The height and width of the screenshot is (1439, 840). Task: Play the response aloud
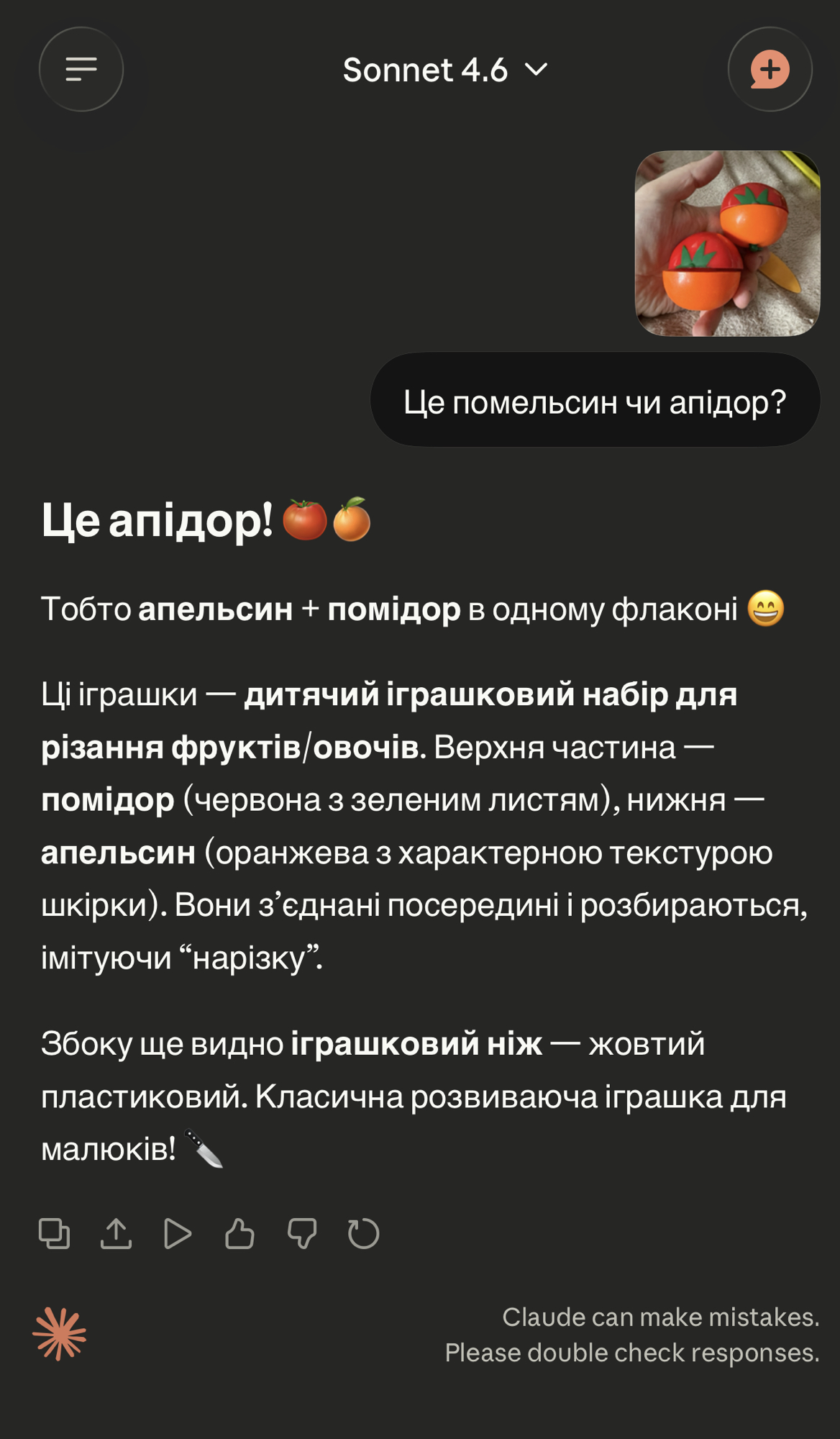[x=177, y=1233]
